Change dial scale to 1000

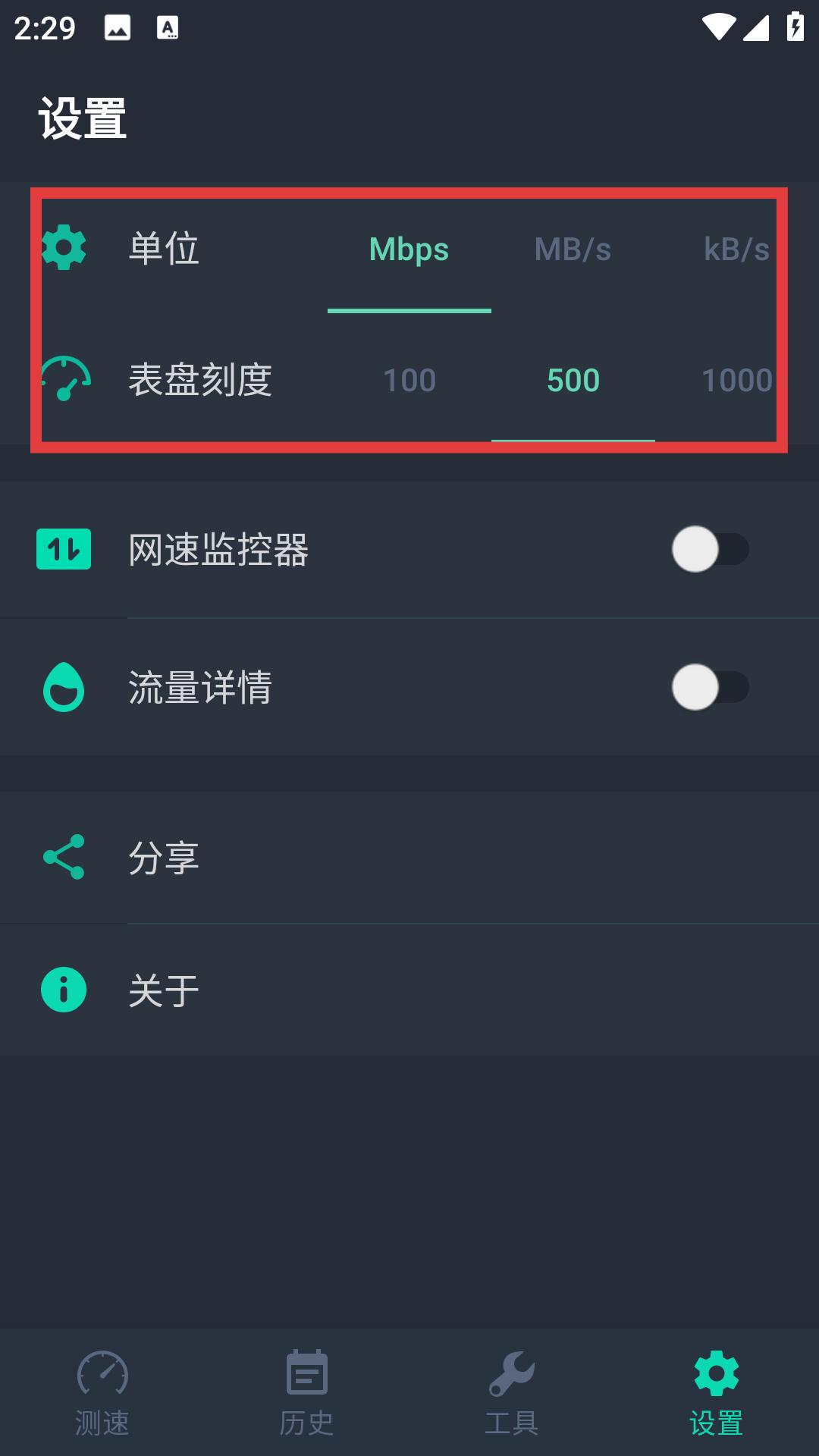736,380
